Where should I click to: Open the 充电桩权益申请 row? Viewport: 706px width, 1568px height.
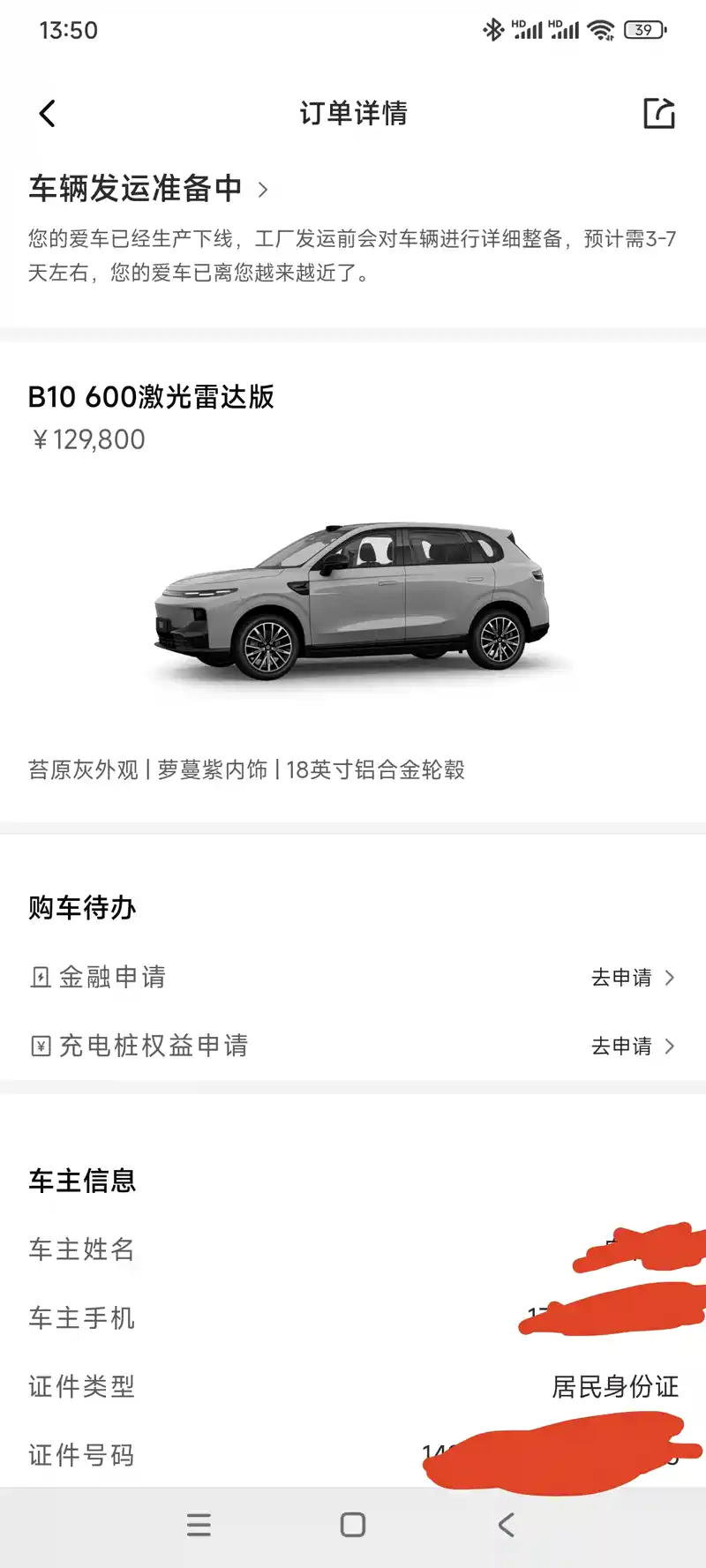(353, 1047)
